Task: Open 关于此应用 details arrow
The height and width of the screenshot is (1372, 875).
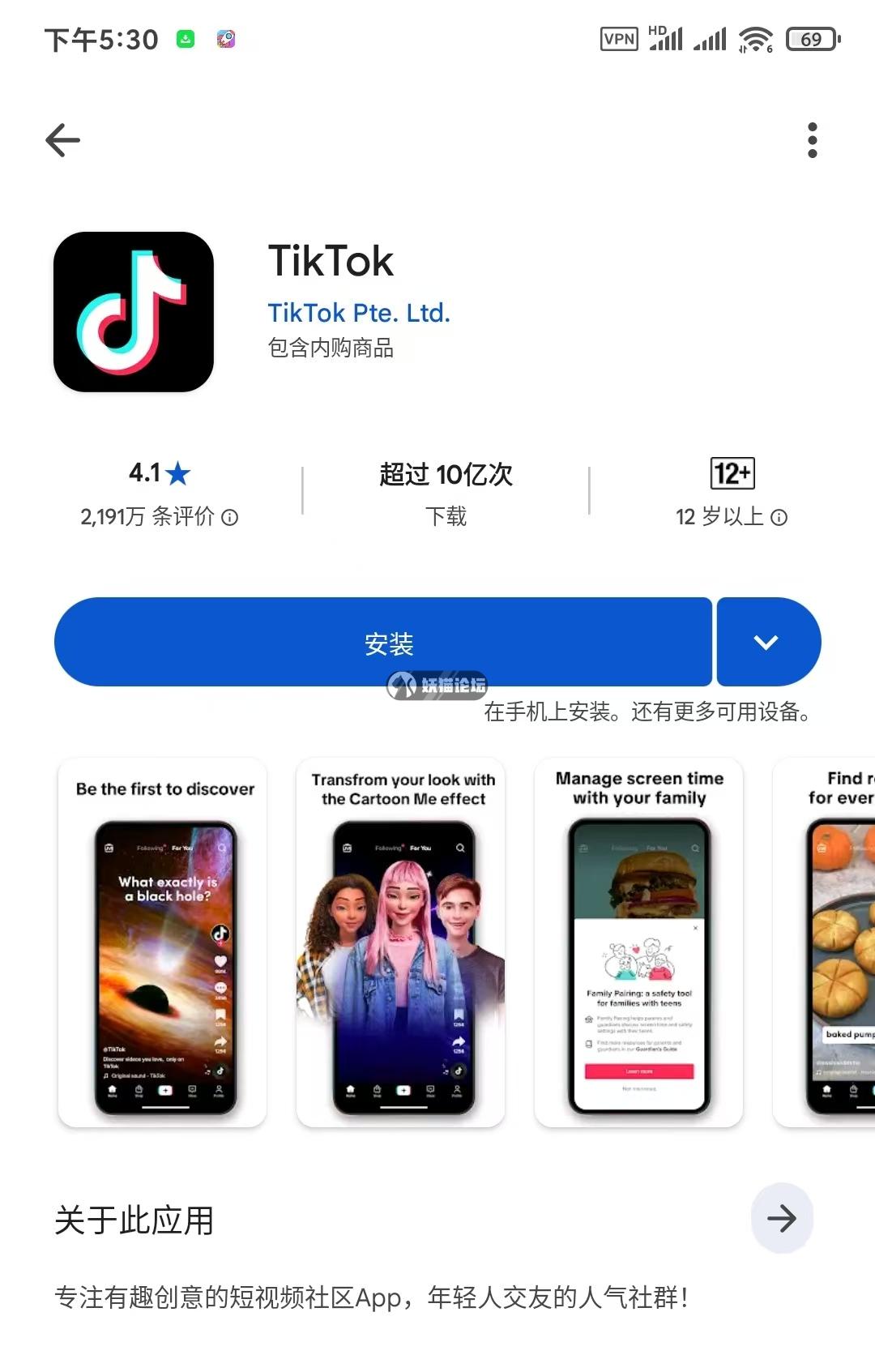Action: click(x=781, y=1218)
